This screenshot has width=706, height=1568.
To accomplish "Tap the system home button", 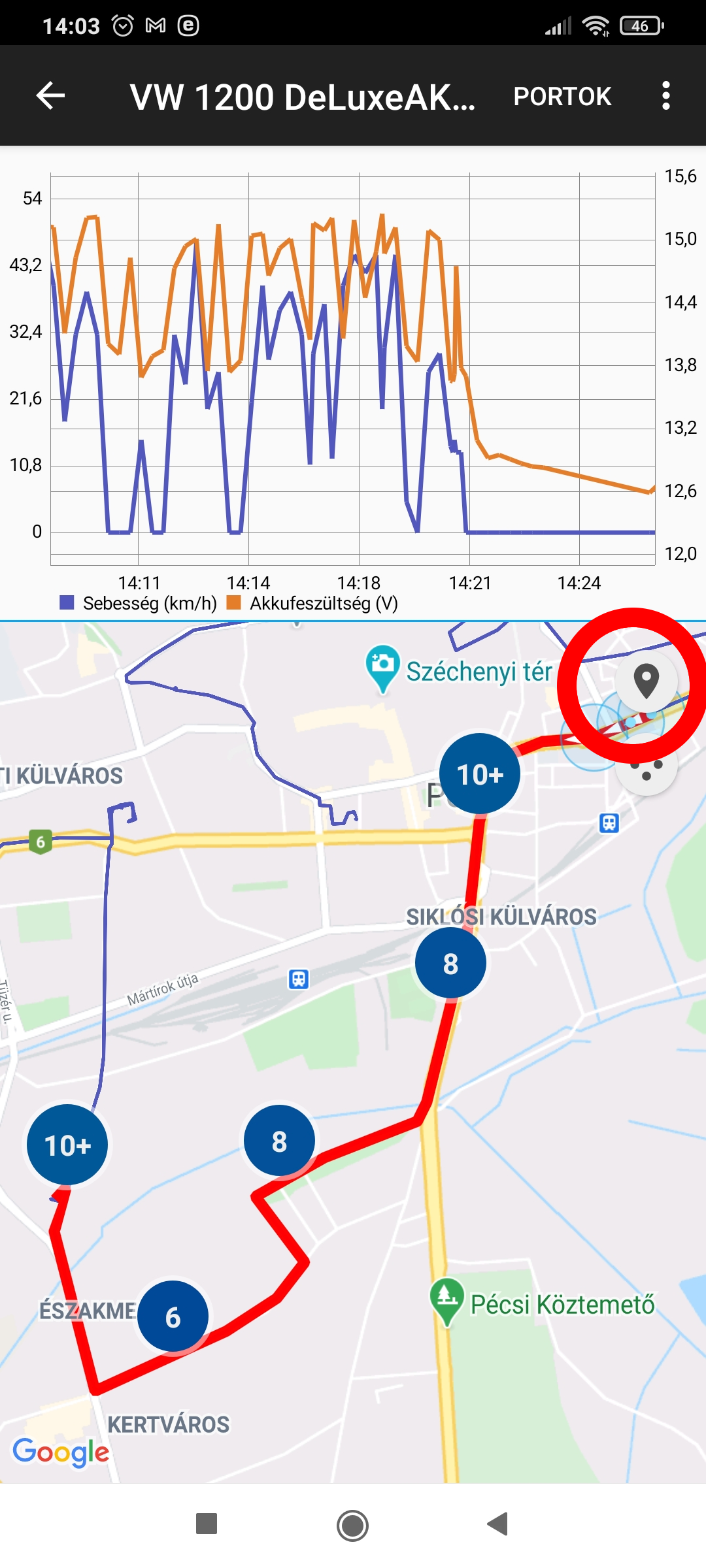I will coord(352,1525).
